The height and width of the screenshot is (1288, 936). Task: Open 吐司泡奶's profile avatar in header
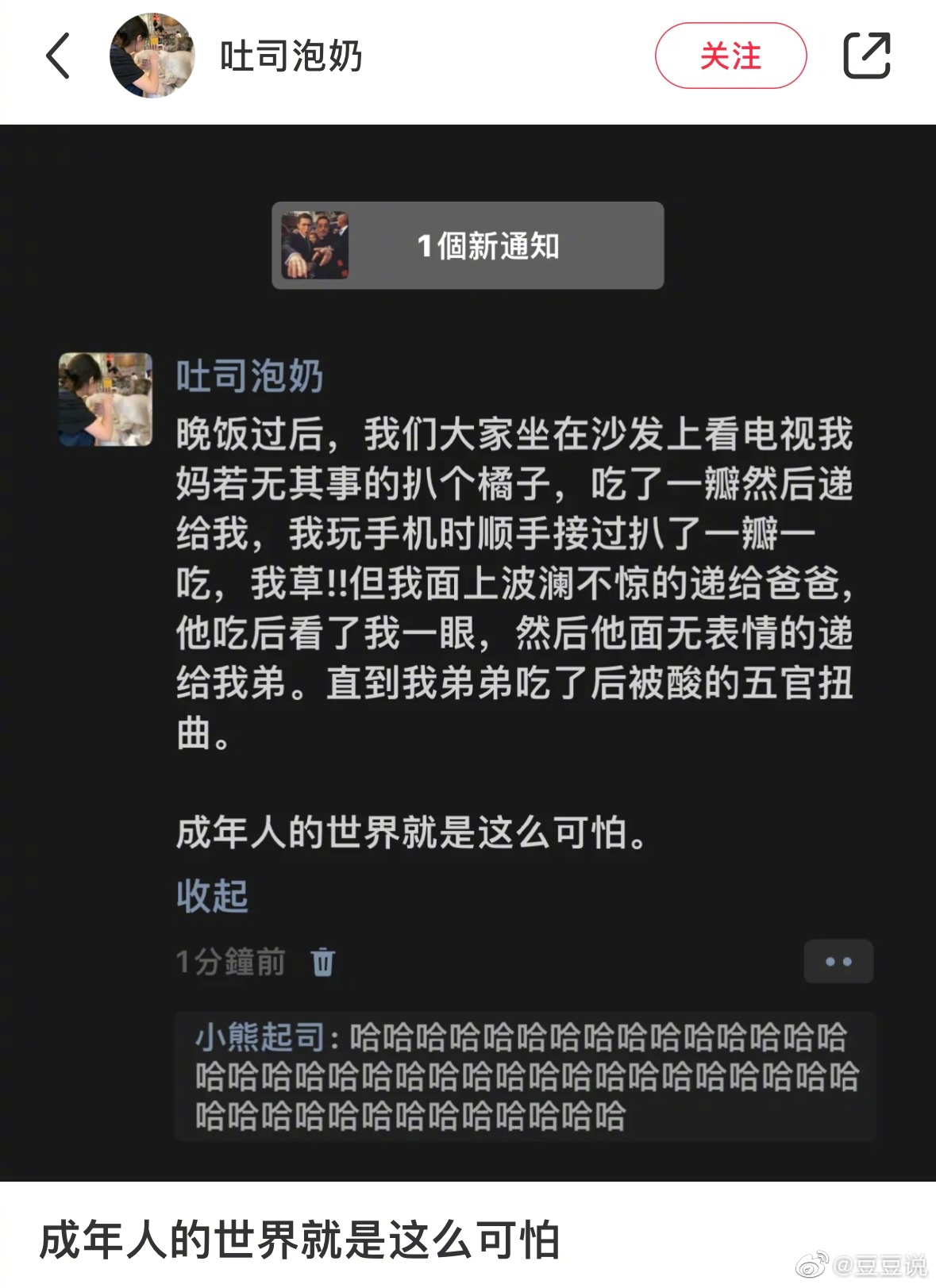coord(152,56)
